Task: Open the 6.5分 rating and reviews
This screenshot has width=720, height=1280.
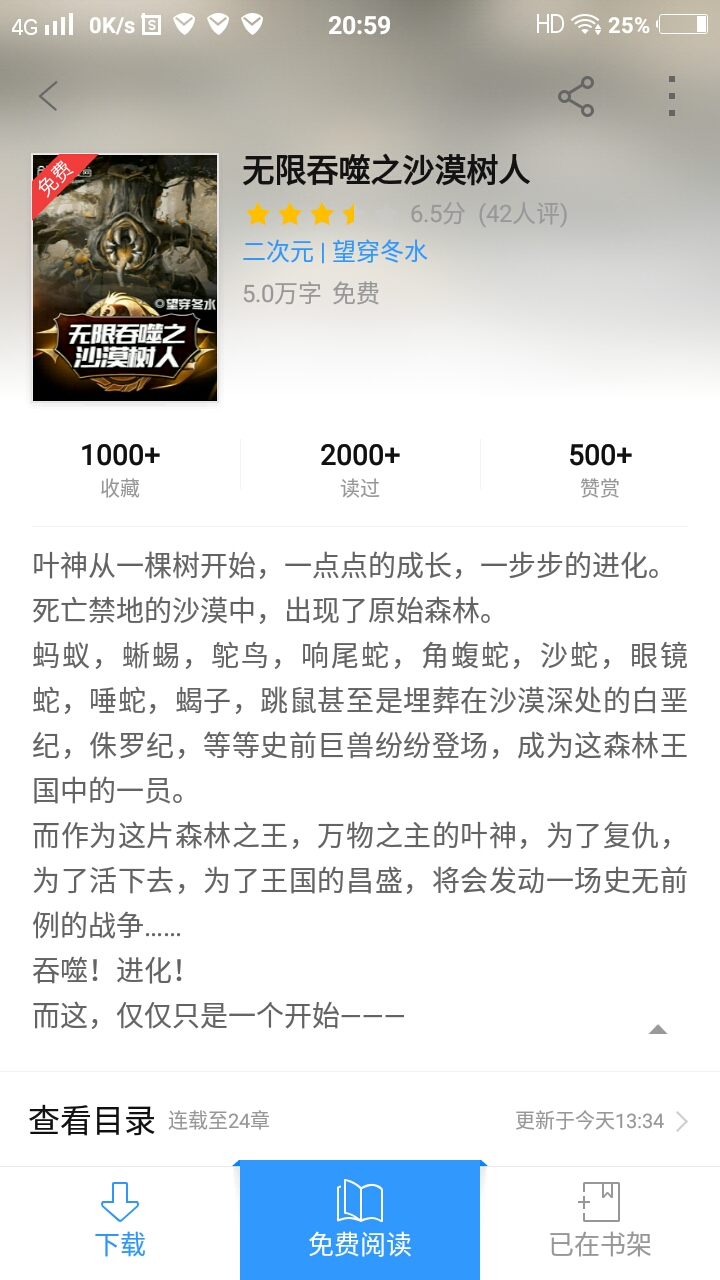Action: click(x=488, y=214)
